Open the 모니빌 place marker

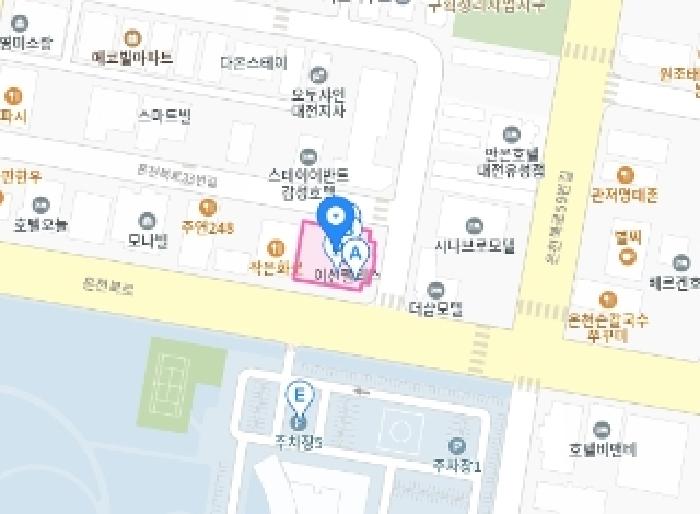click(x=147, y=221)
